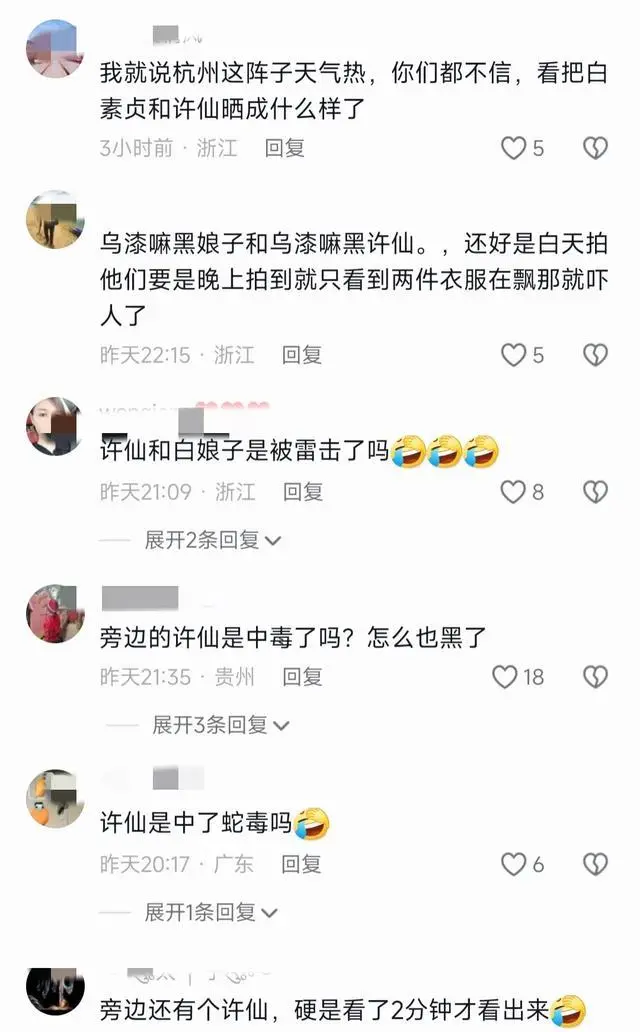640x1032 pixels.
Task: Reply to the 昨天21:09 comment
Action: pos(301,491)
